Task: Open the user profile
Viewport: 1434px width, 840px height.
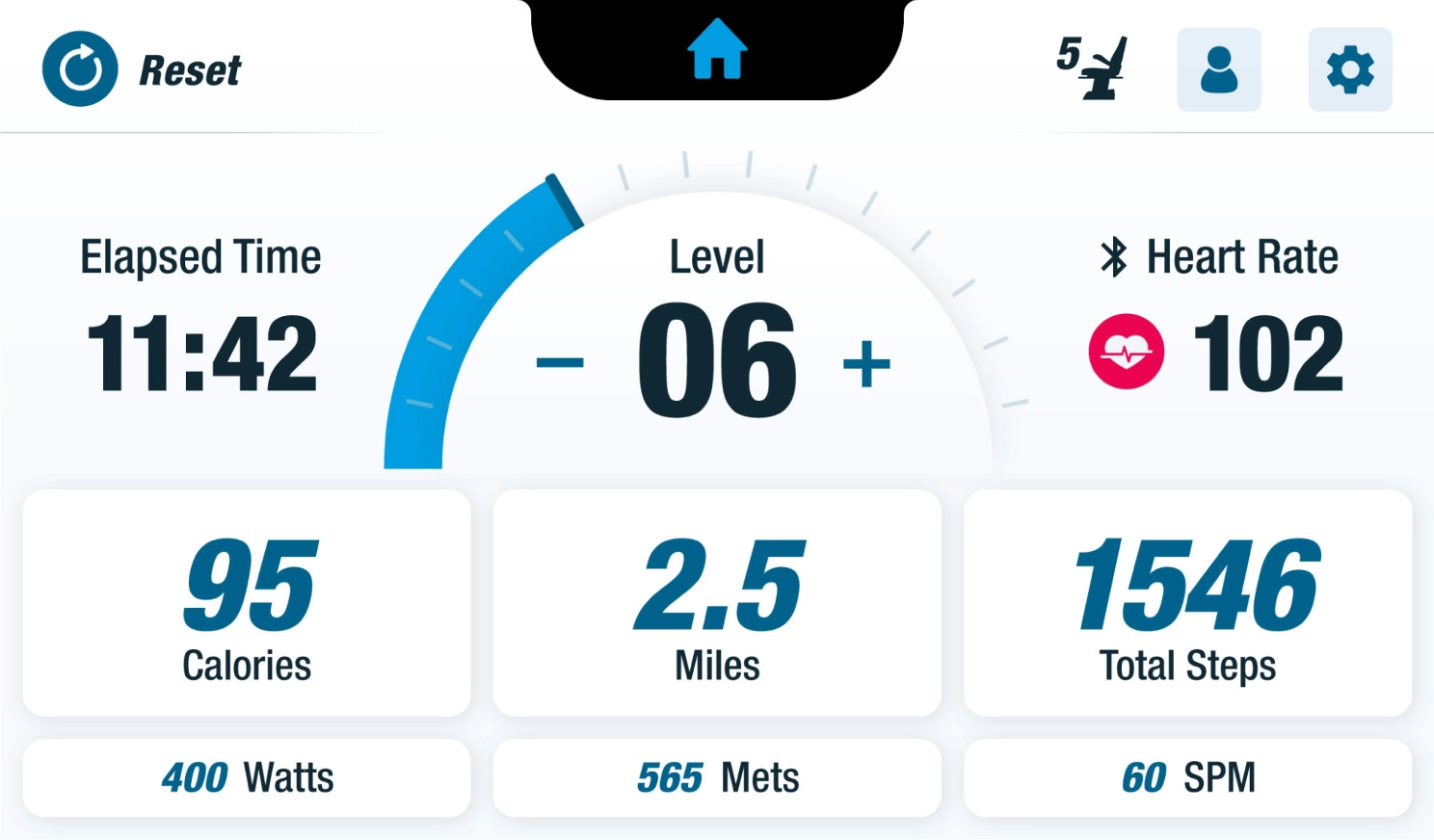Action: [x=1219, y=69]
